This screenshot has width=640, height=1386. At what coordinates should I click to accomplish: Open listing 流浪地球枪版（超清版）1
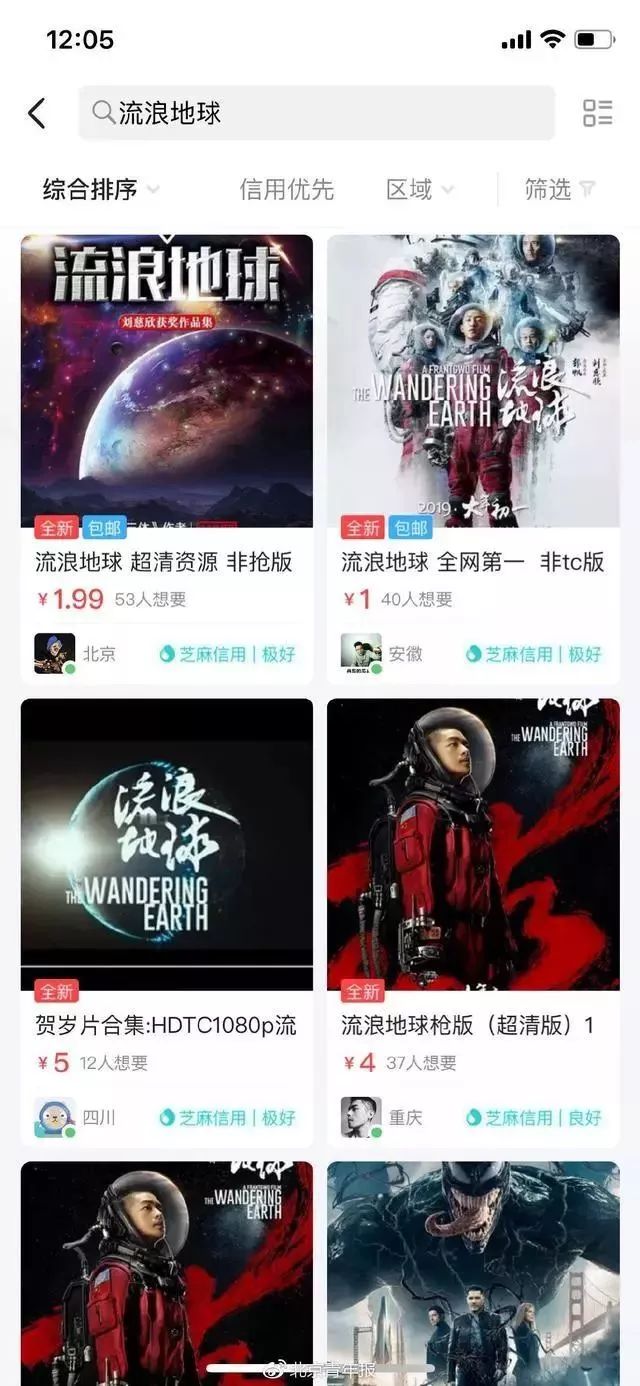(473, 844)
